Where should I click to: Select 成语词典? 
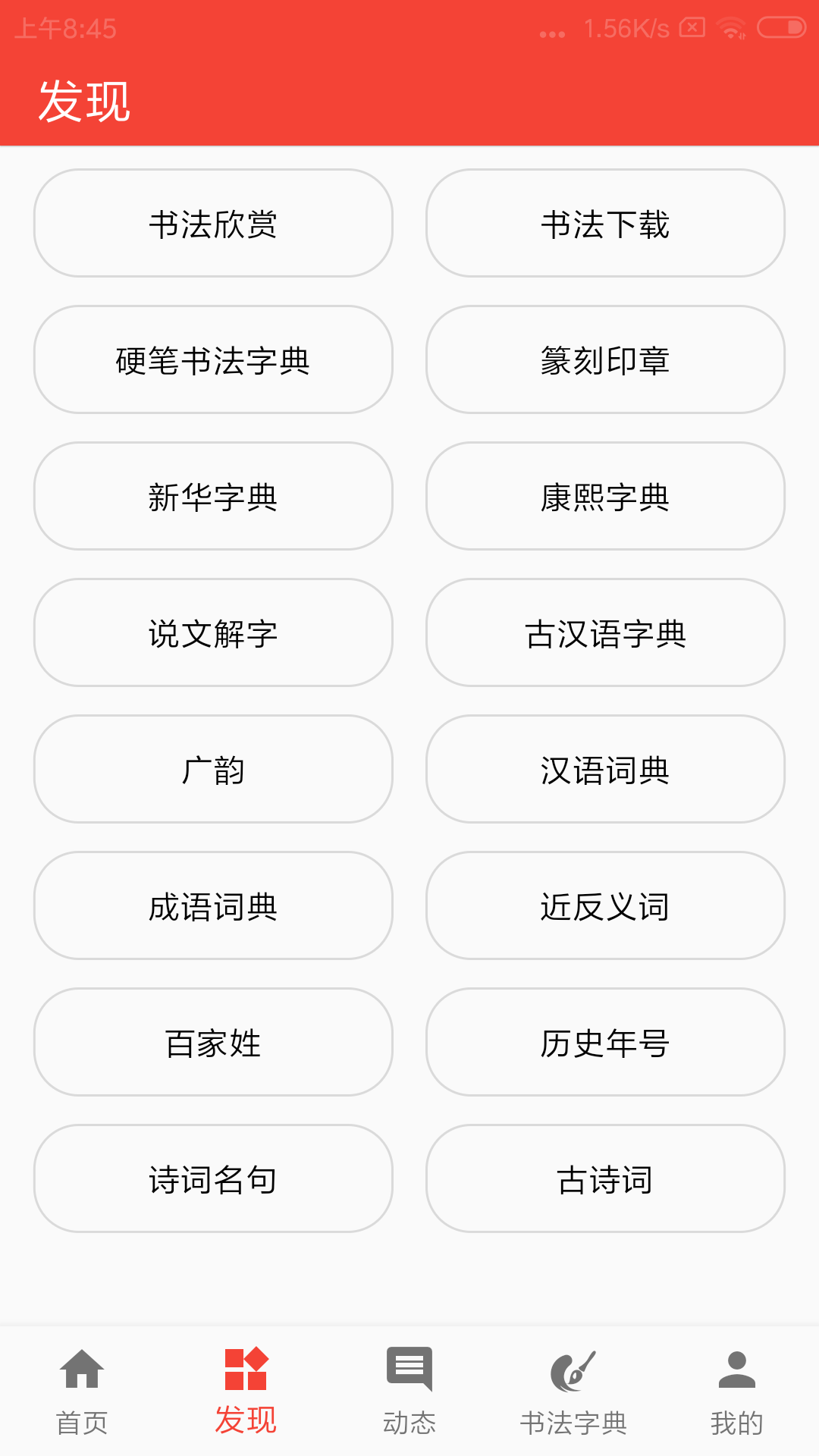point(213,906)
